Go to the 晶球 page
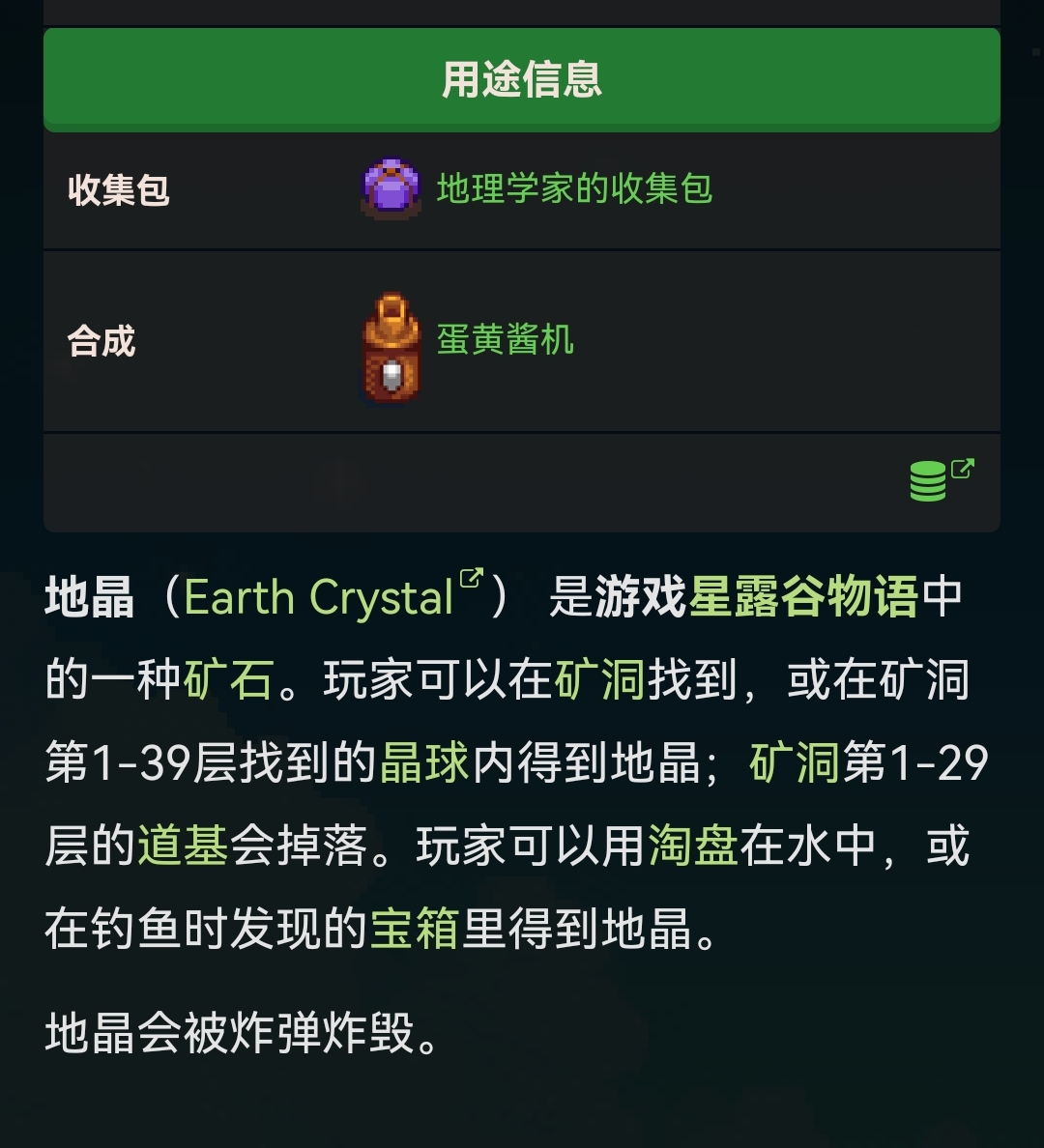The image size is (1044, 1148). 424,763
